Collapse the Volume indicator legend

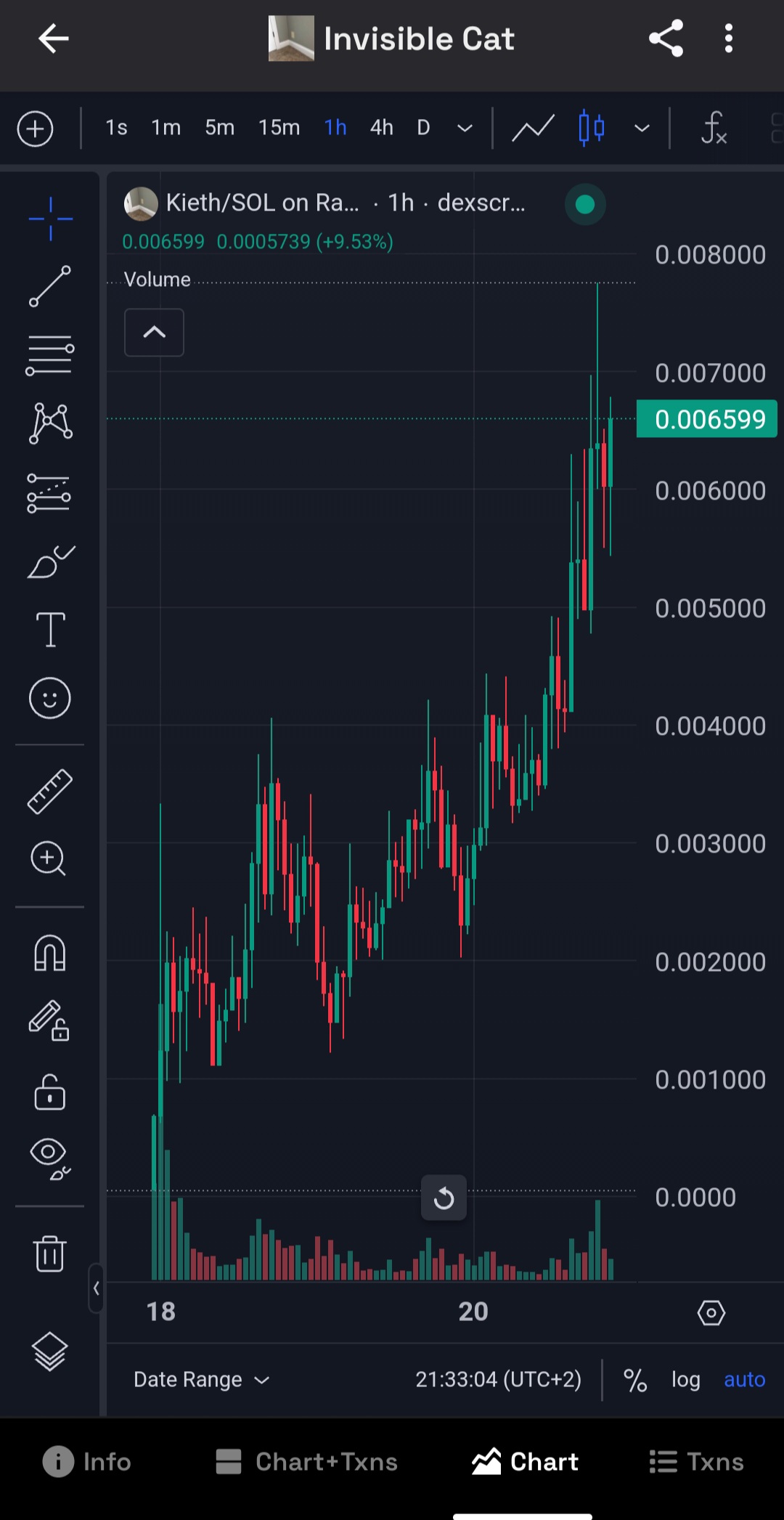tap(154, 333)
